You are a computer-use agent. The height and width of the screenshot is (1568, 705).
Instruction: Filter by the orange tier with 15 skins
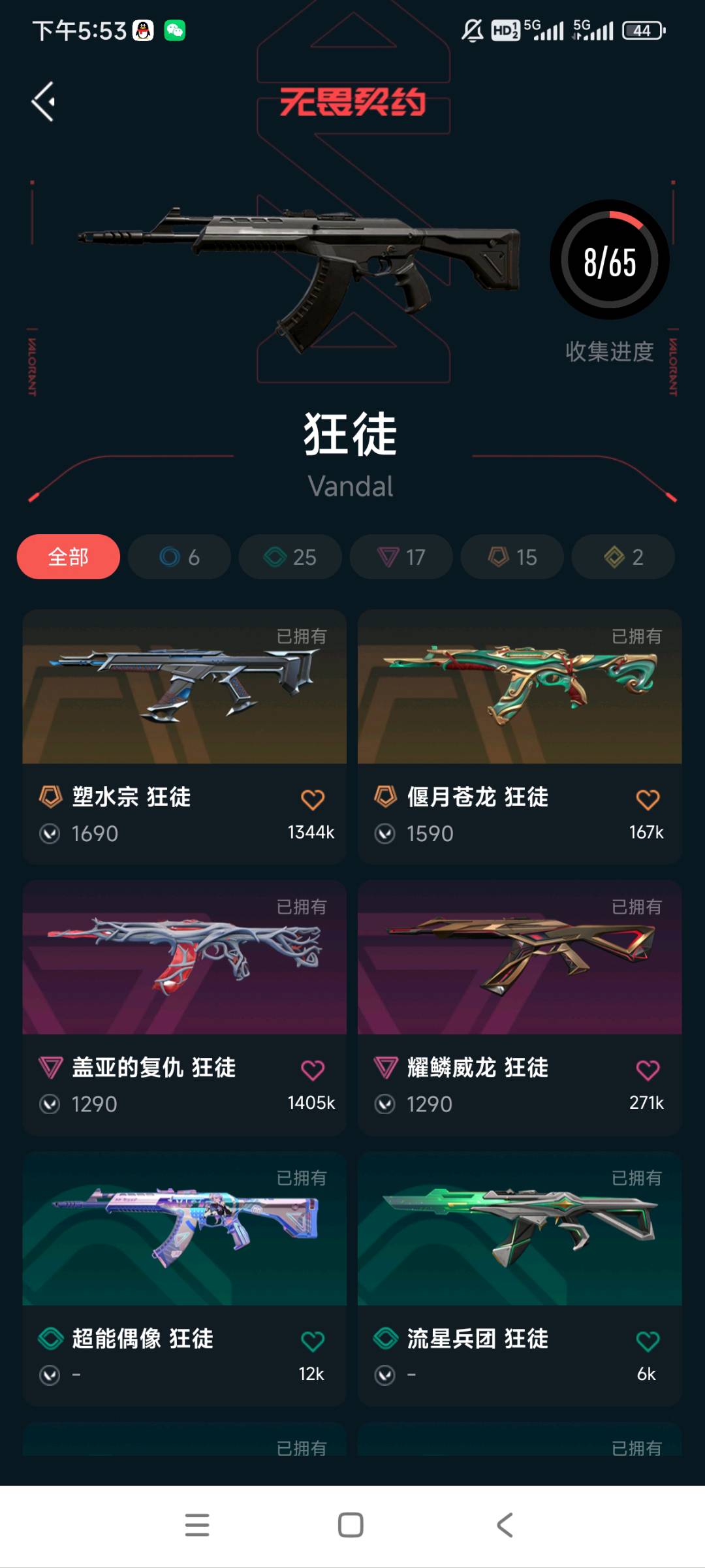click(512, 557)
